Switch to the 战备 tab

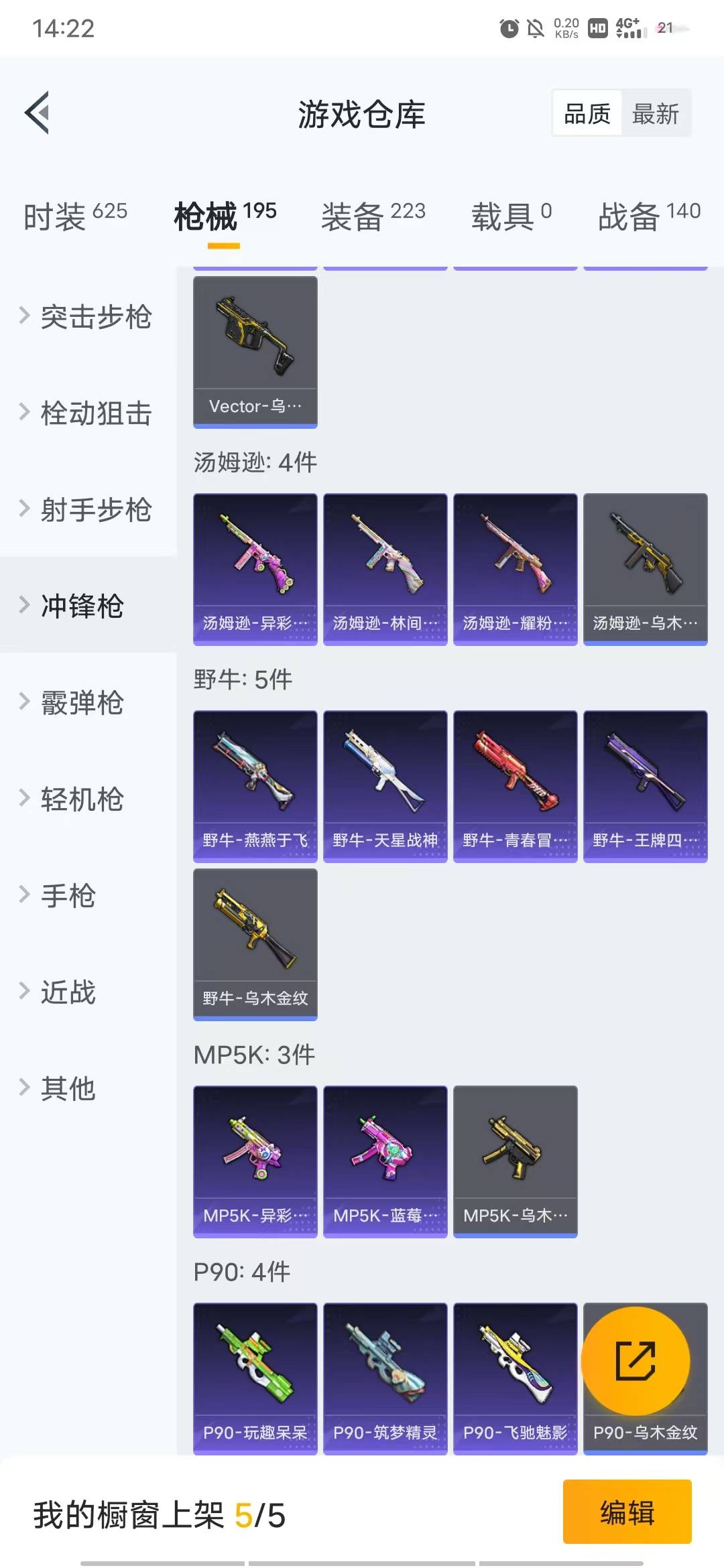pyautogui.click(x=649, y=216)
